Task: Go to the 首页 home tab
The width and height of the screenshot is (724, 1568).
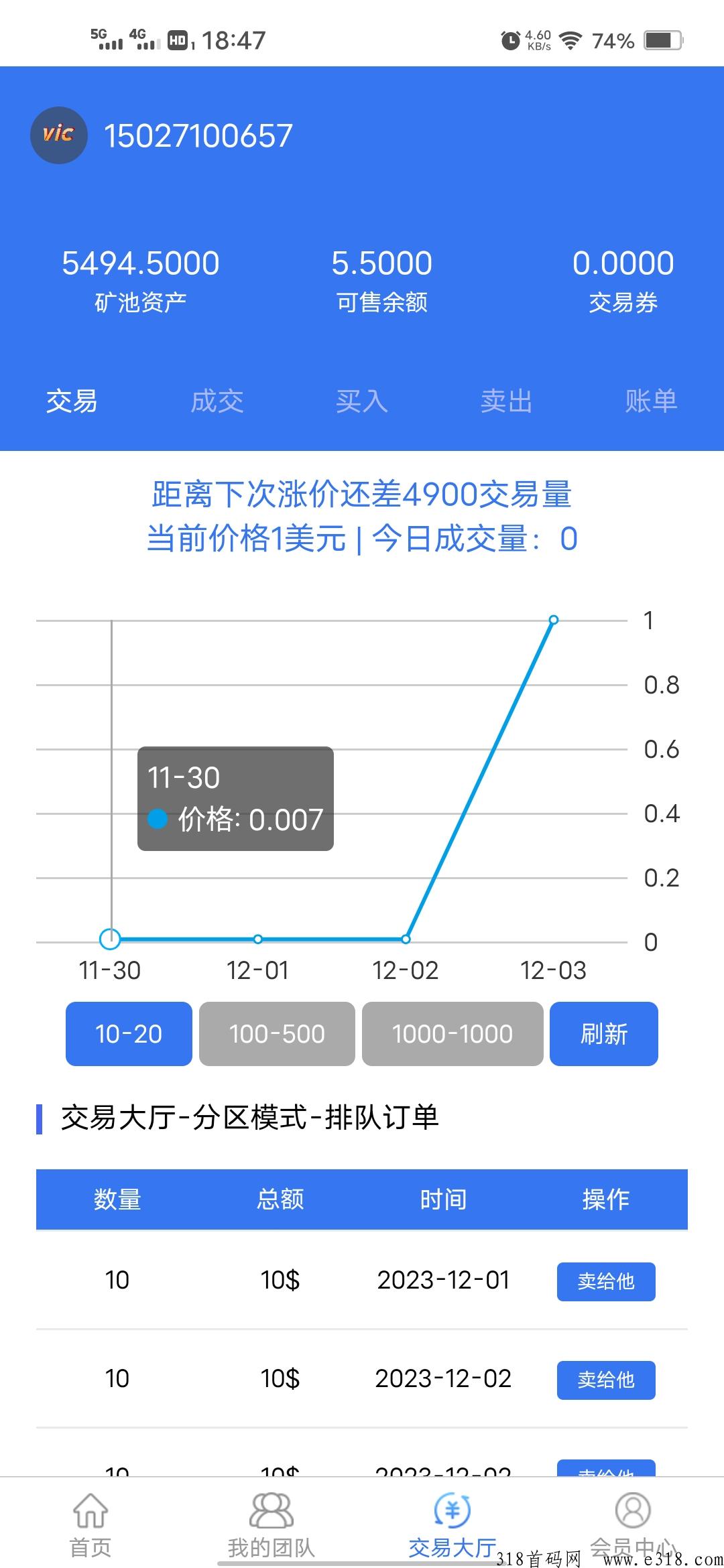Action: 90,1524
